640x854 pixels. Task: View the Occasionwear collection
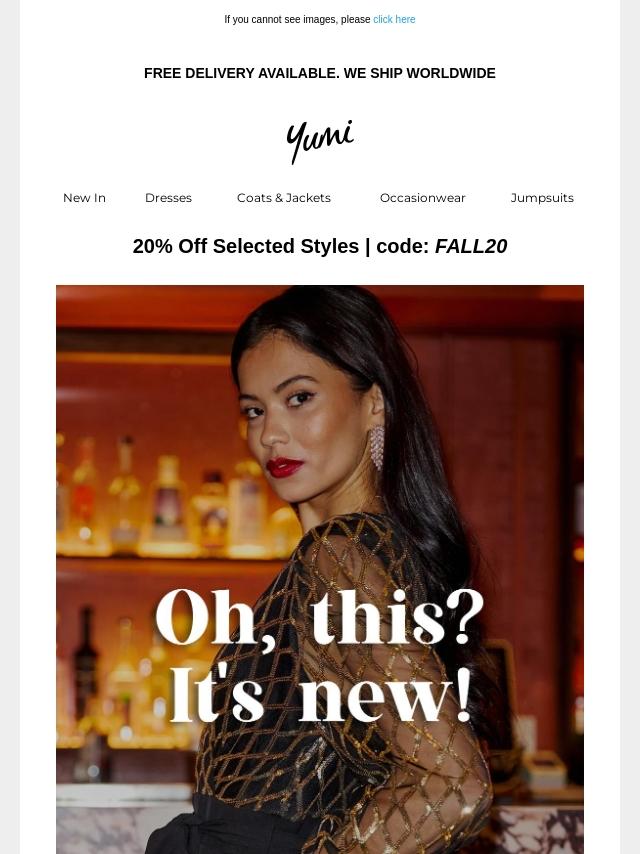pos(422,198)
